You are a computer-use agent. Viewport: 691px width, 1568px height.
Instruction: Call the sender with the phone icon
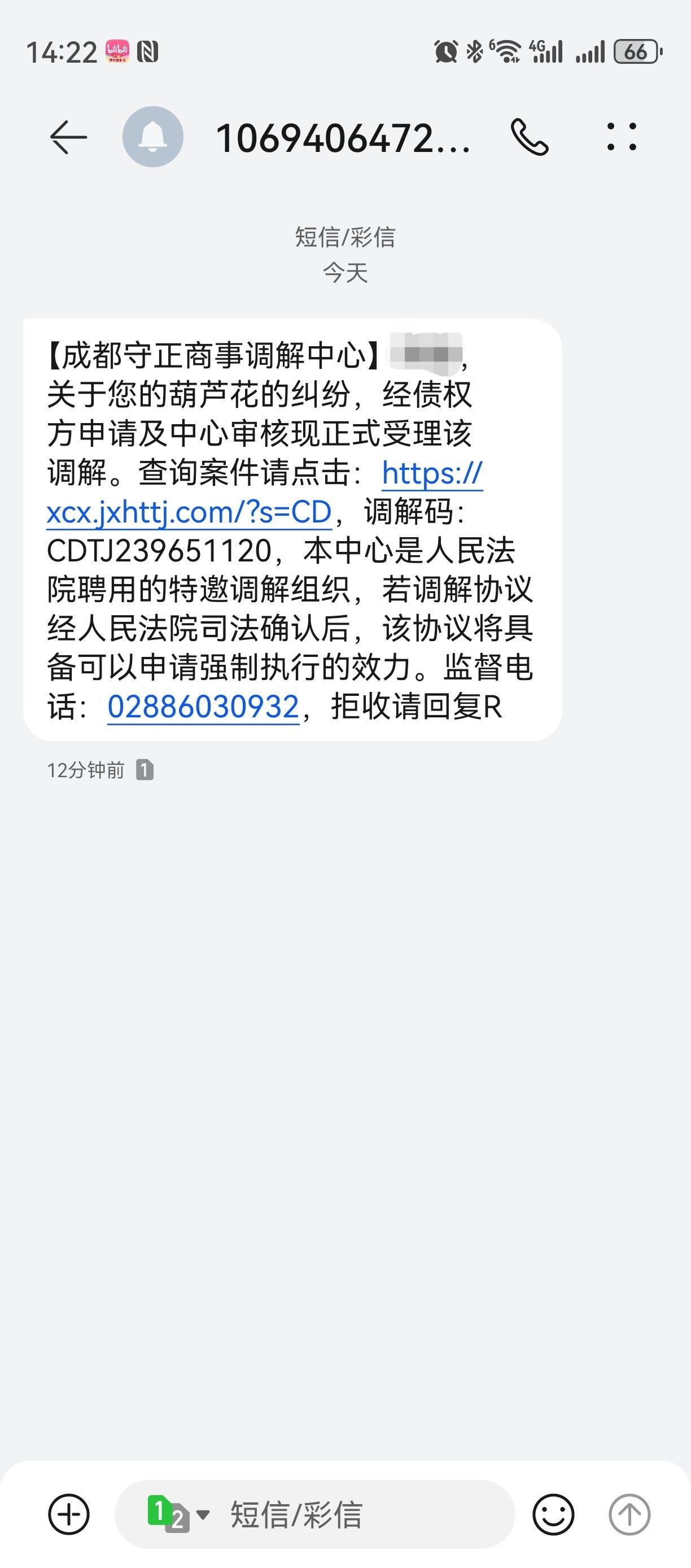click(x=530, y=137)
